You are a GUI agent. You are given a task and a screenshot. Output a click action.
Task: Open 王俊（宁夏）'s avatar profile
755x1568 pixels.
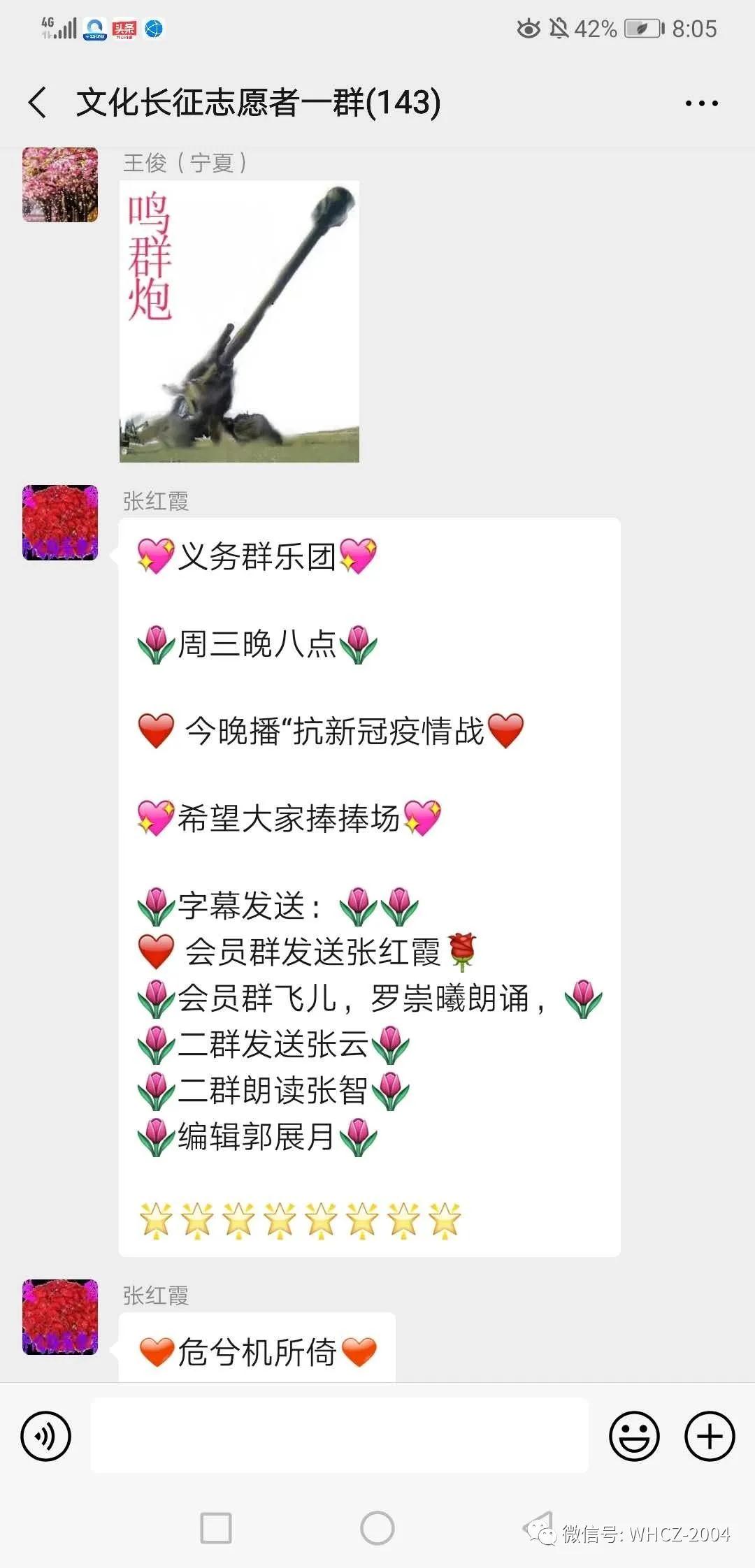click(x=60, y=184)
